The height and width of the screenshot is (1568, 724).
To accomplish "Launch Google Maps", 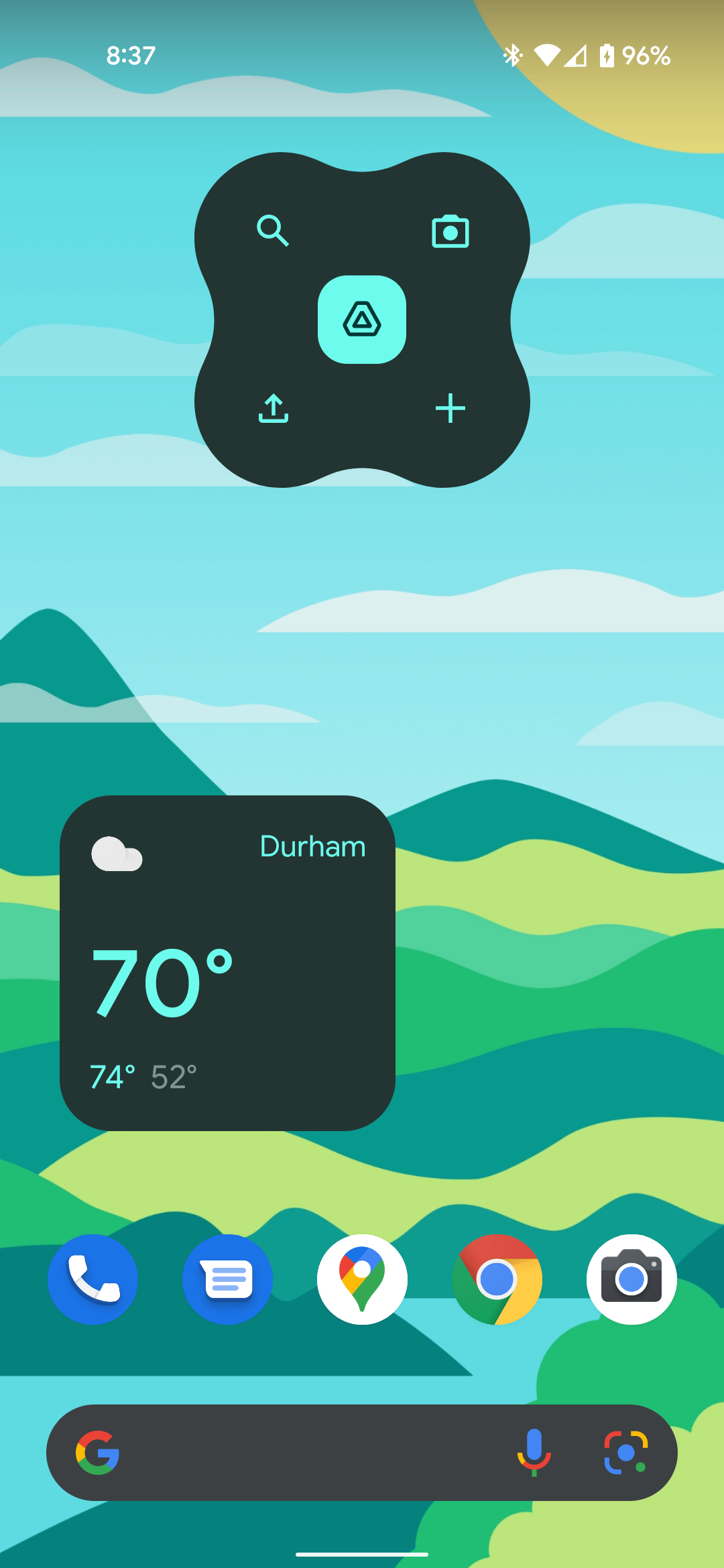I will [x=362, y=1279].
